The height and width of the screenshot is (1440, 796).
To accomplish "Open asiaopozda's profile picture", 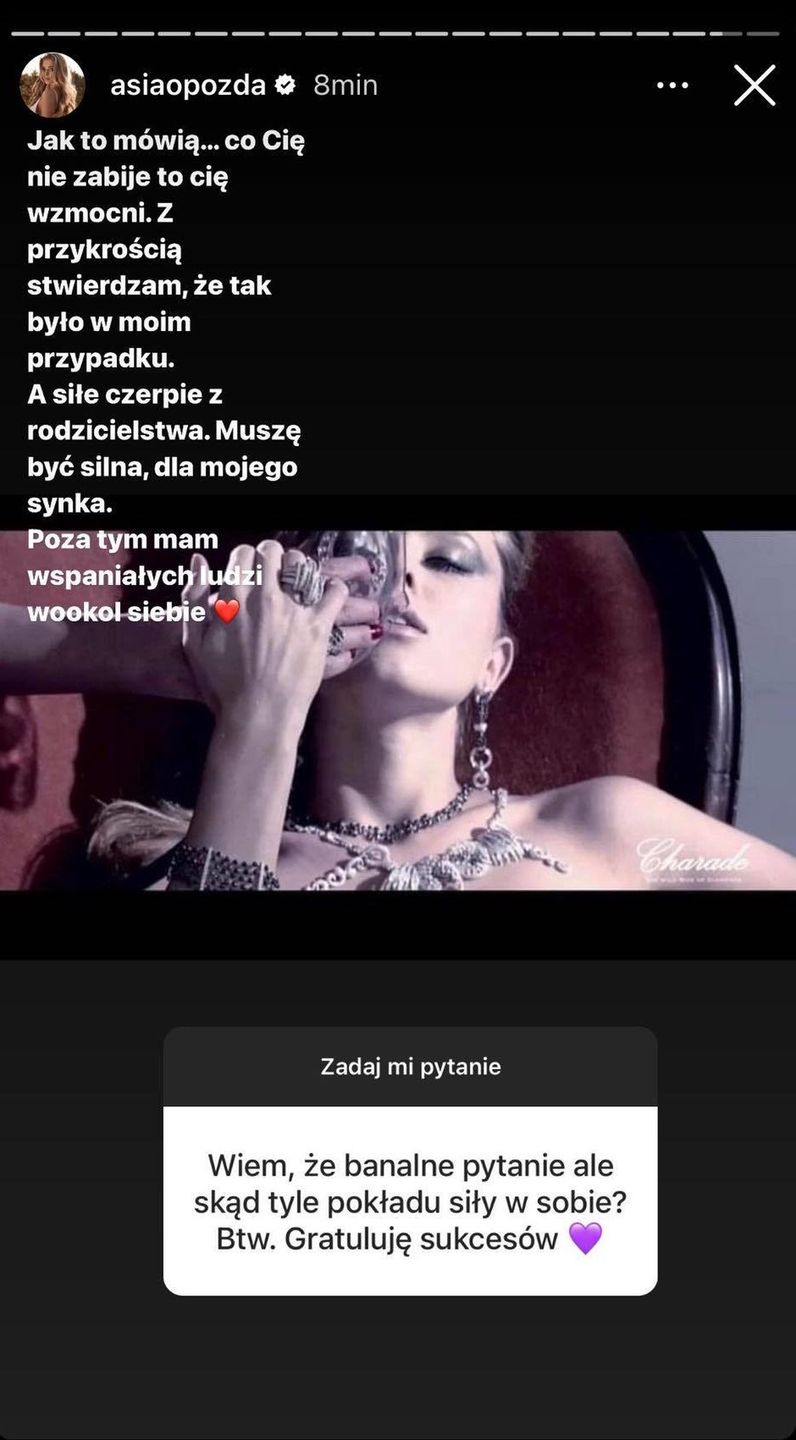I will [x=52, y=85].
